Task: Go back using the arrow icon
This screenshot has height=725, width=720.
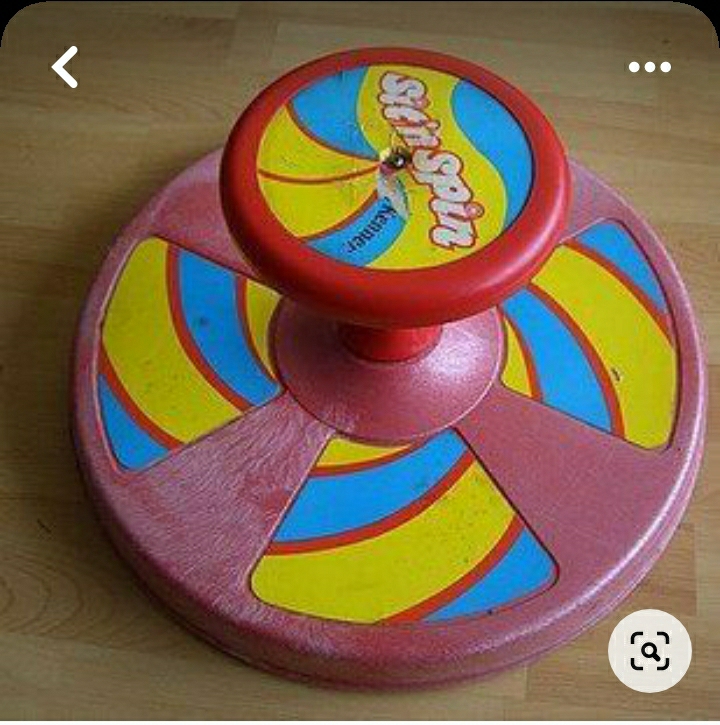Action: pyautogui.click(x=65, y=67)
